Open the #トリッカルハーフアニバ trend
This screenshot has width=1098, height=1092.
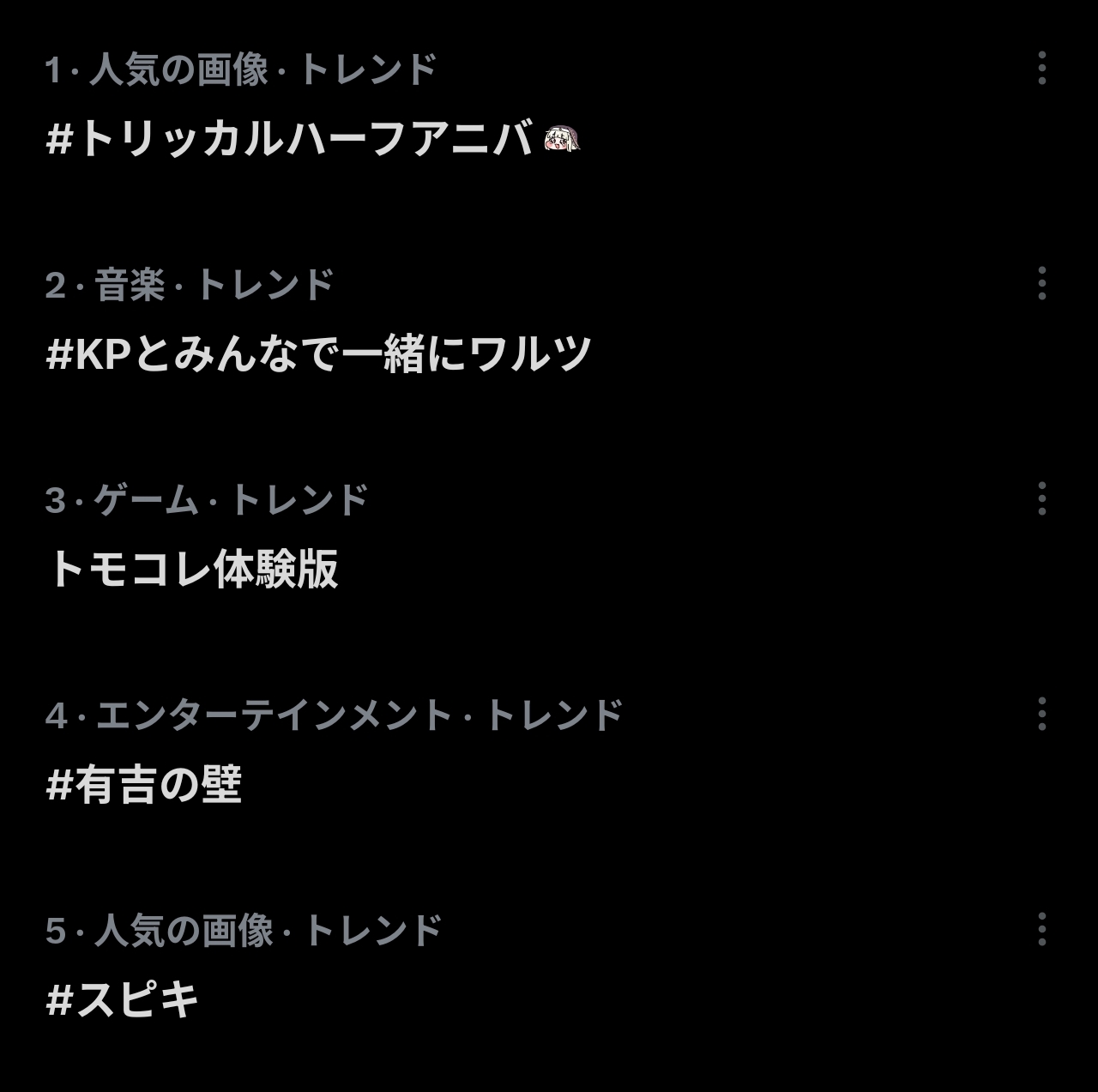tap(292, 139)
